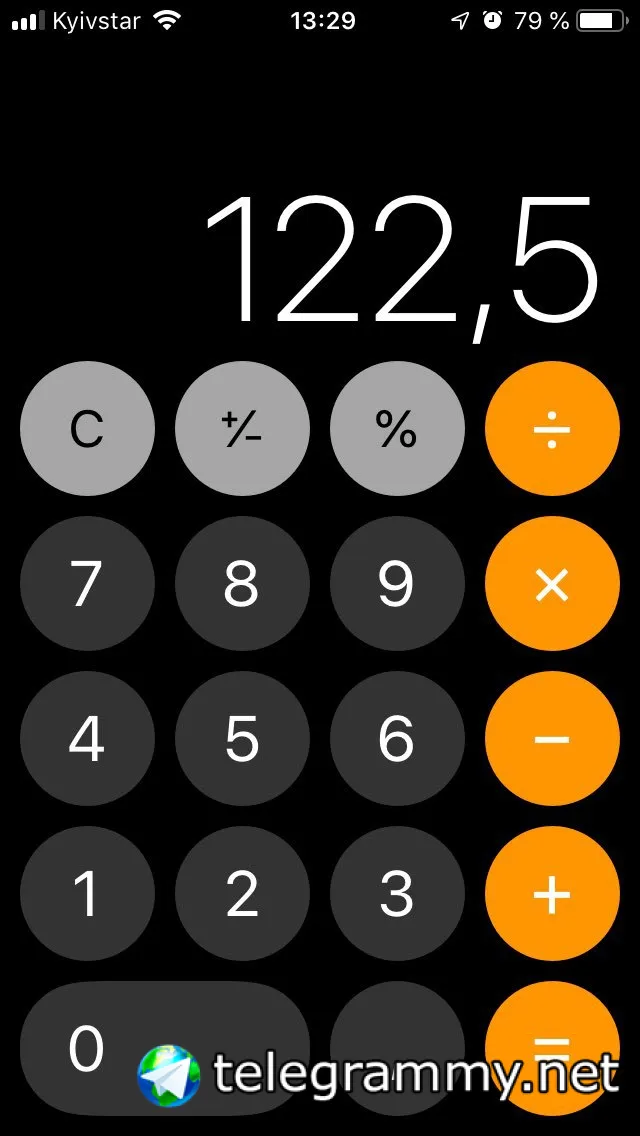Tap digit 5
Image resolution: width=640 pixels, height=1136 pixels.
242,739
